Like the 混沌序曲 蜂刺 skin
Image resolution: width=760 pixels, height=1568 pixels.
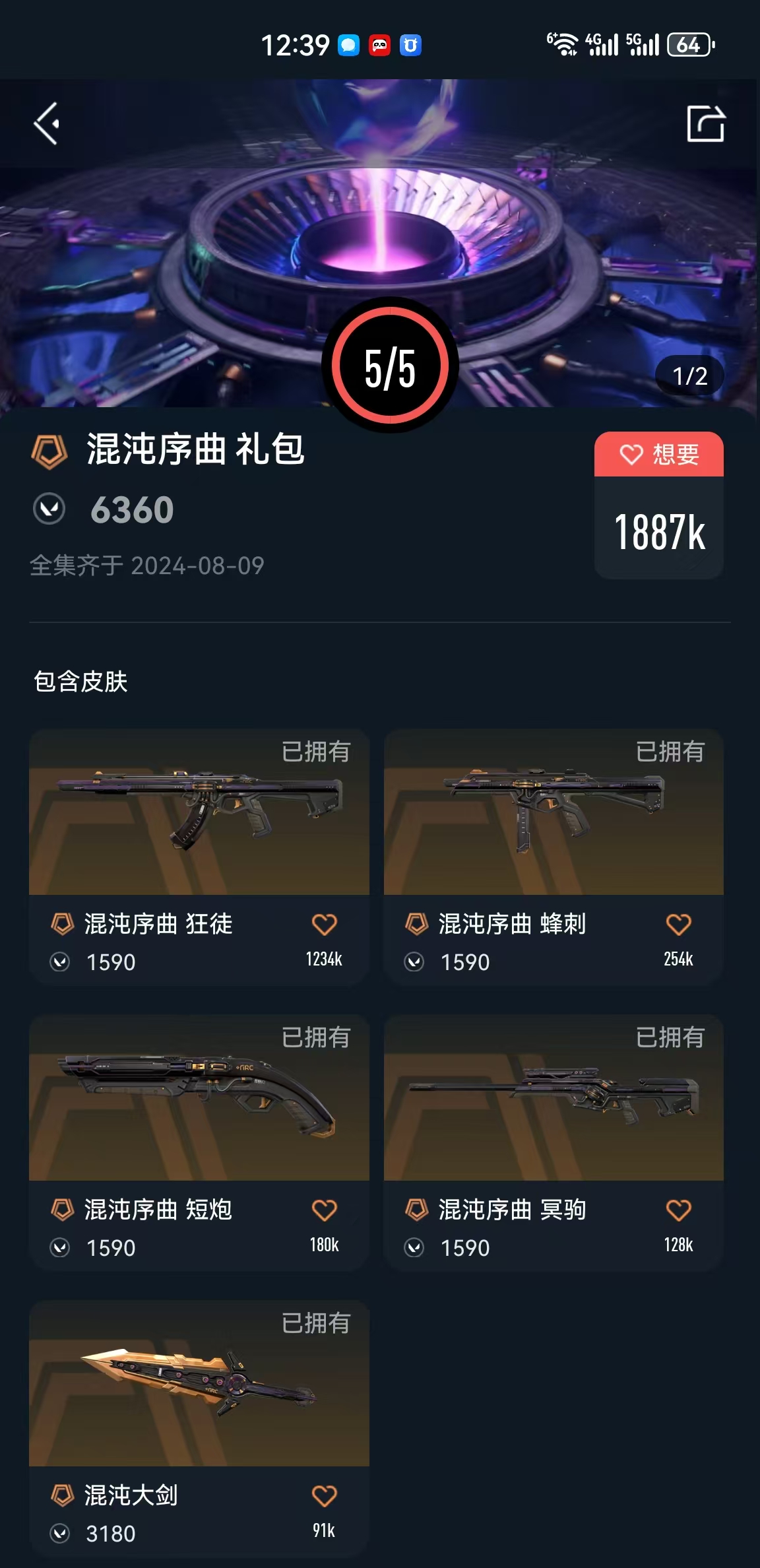[678, 925]
